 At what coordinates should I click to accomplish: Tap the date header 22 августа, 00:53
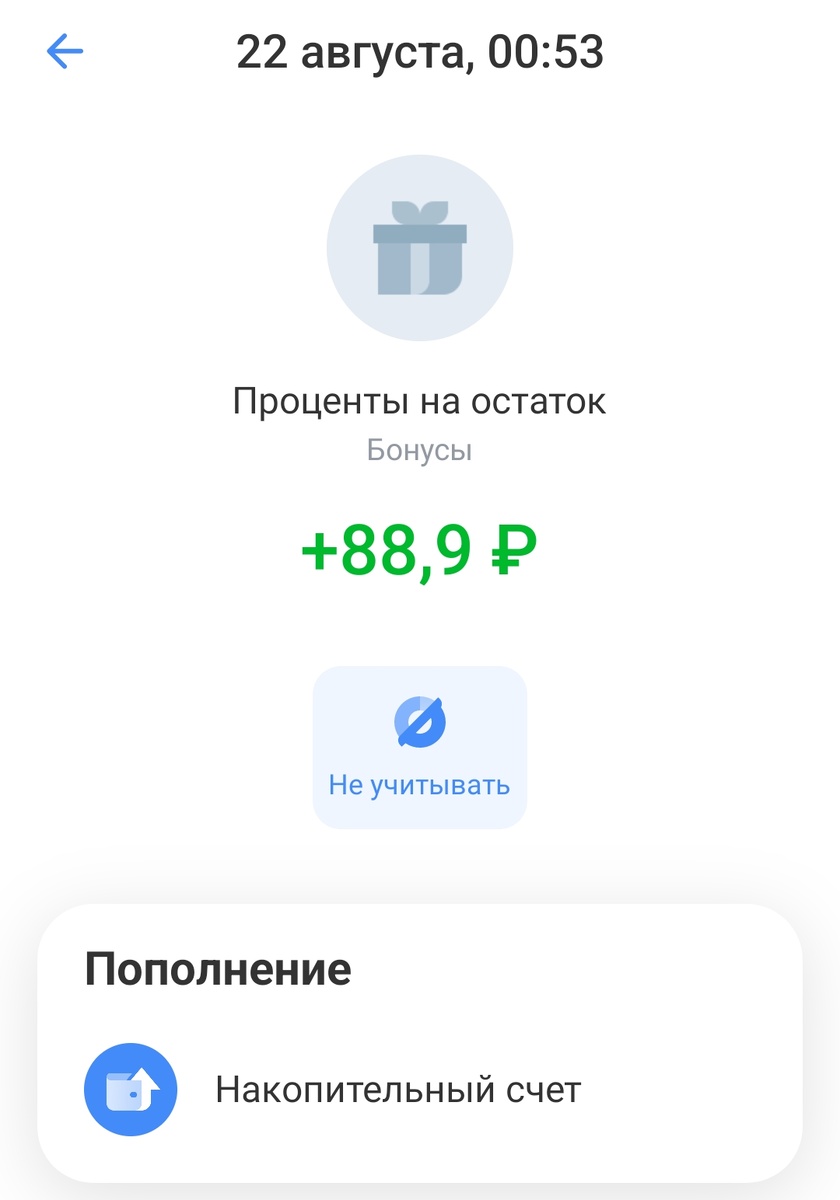point(420,52)
